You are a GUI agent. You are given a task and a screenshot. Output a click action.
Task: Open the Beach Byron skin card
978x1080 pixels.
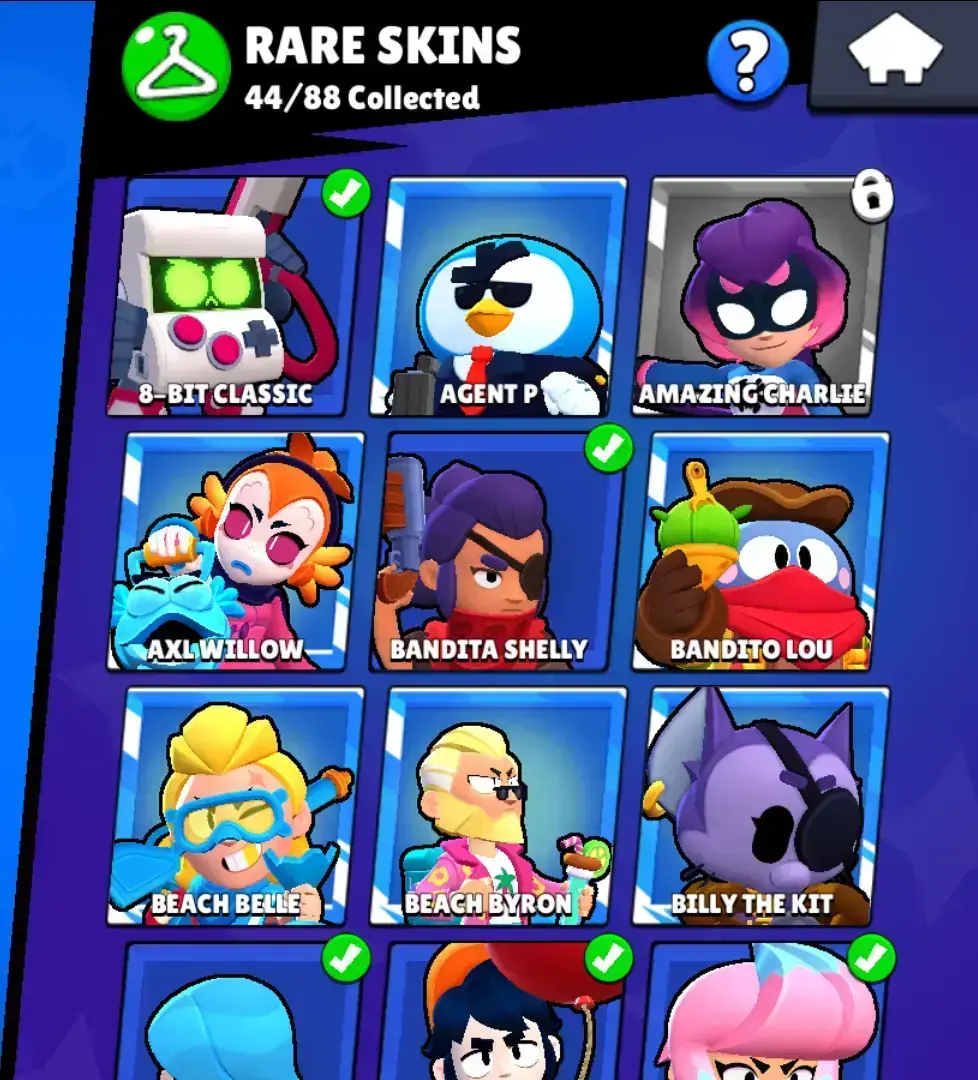coord(500,806)
